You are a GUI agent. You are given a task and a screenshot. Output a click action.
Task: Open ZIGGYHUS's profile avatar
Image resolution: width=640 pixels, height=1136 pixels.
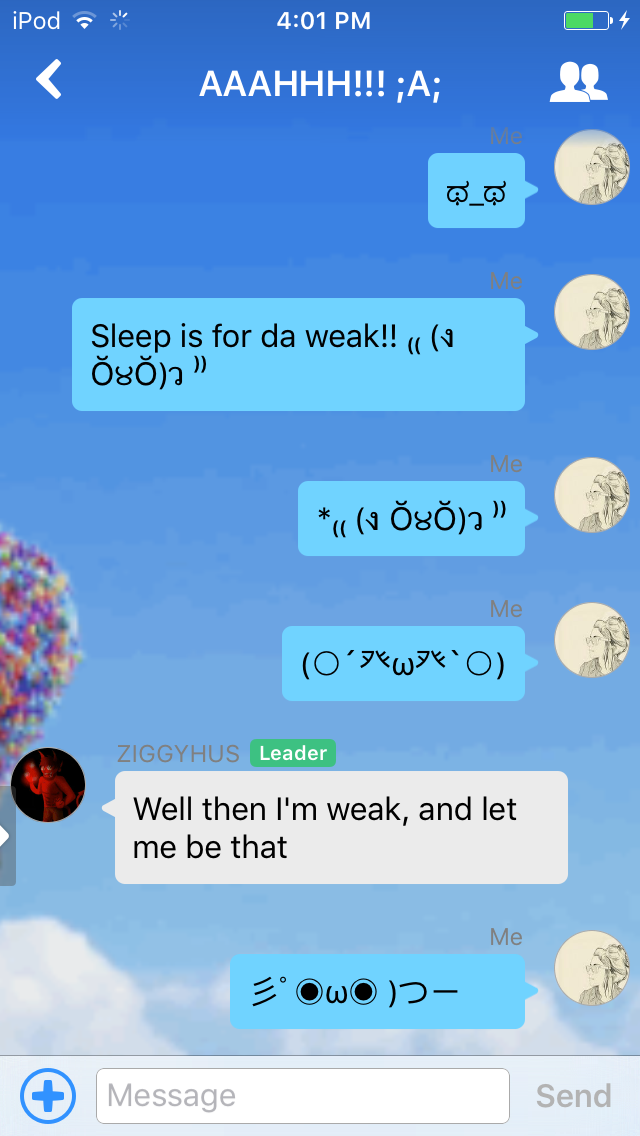49,785
